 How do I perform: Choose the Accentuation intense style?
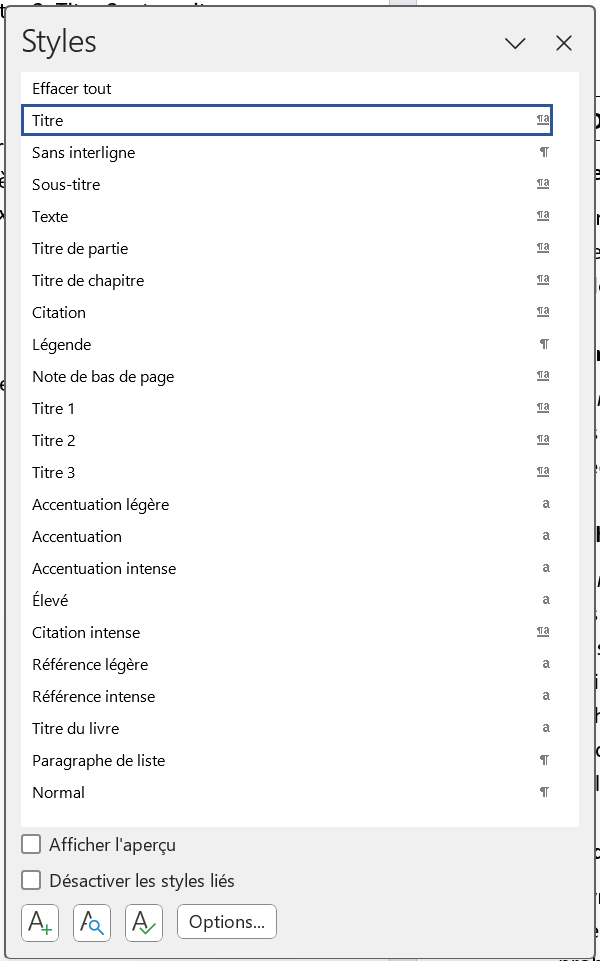pyautogui.click(x=287, y=569)
